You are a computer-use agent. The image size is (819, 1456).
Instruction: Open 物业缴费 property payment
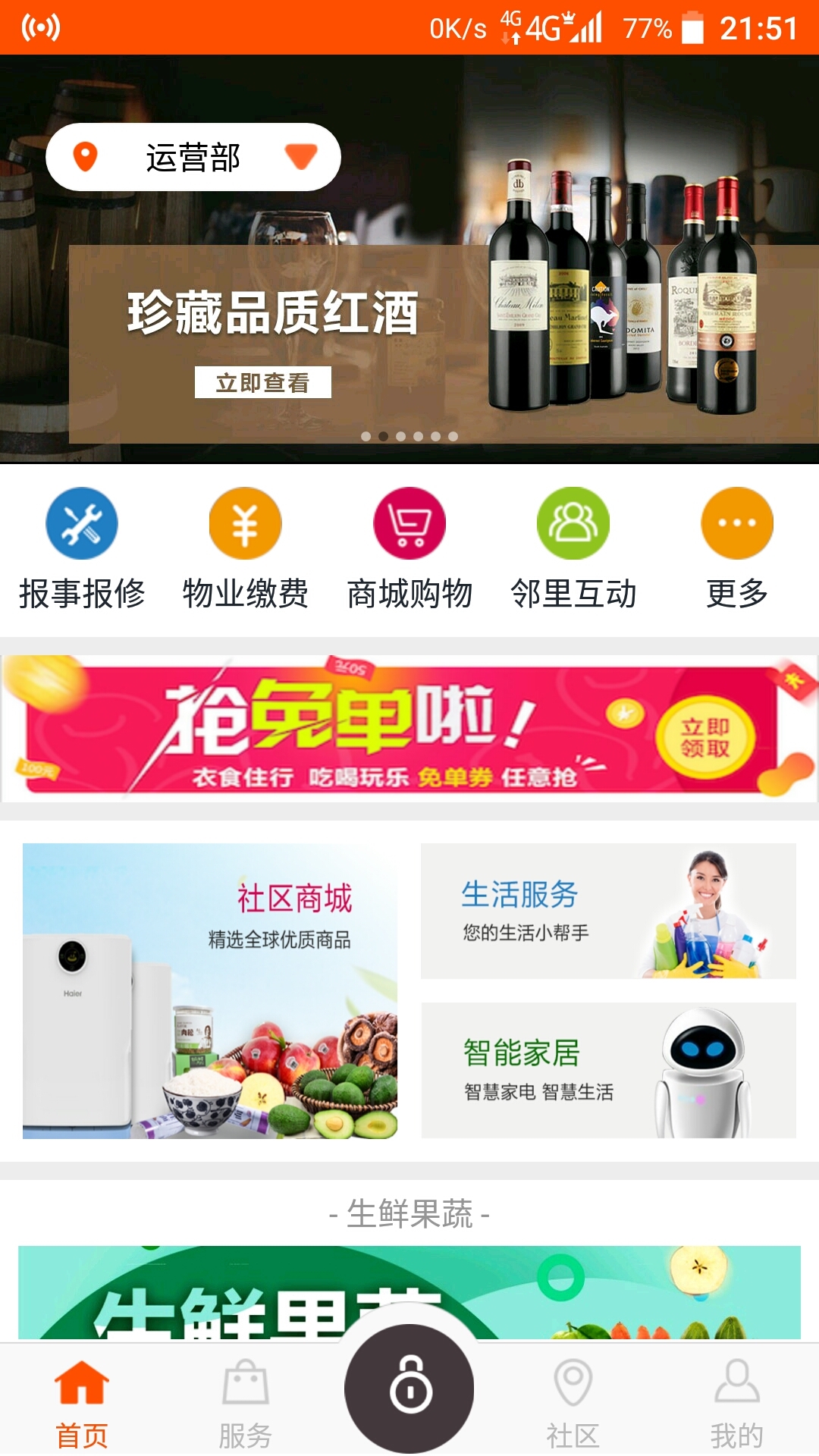pyautogui.click(x=245, y=548)
